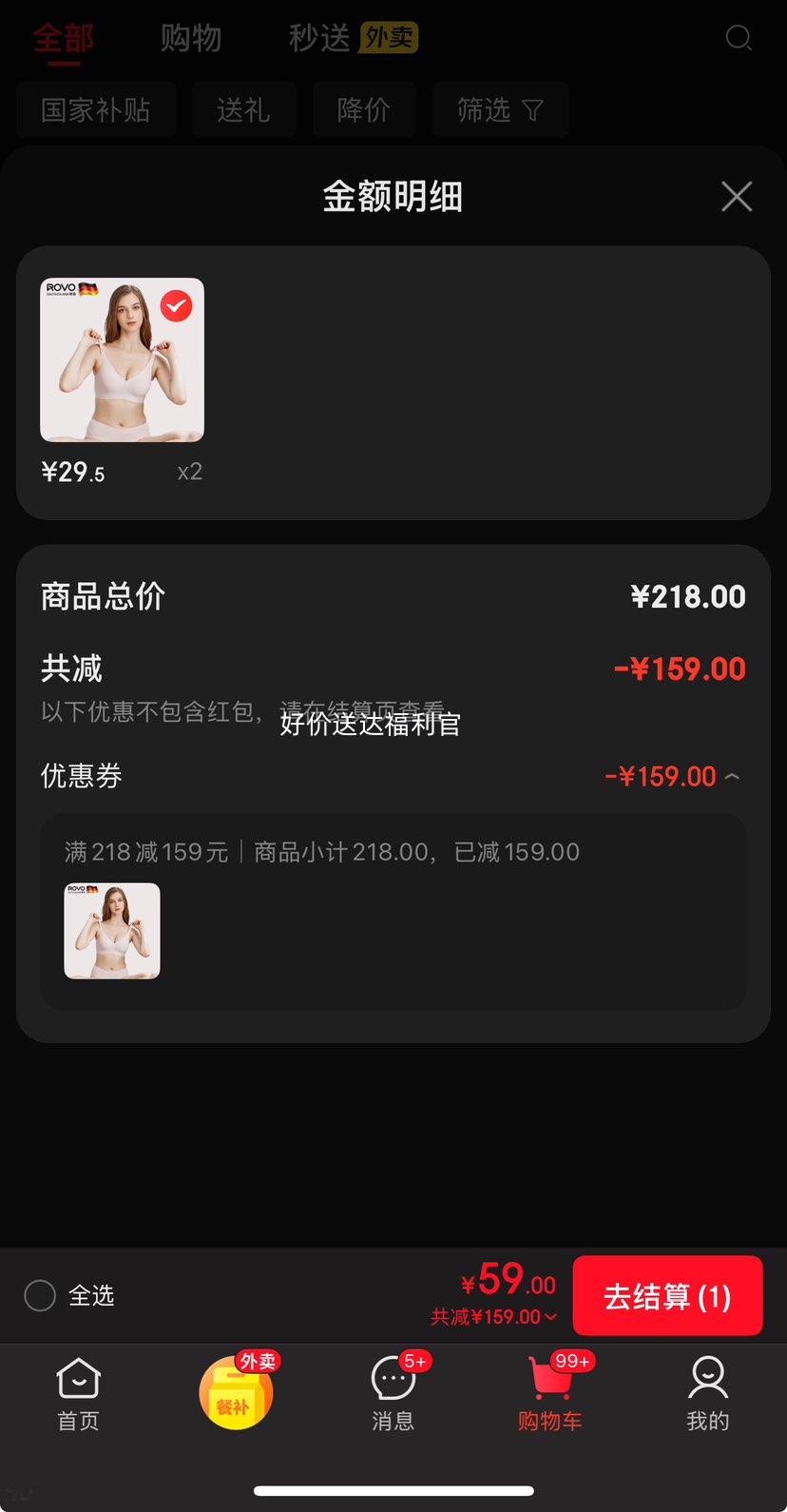The height and width of the screenshot is (1512, 787).
Task: Go to the 首页 tab
Action: pyautogui.click(x=78, y=1394)
